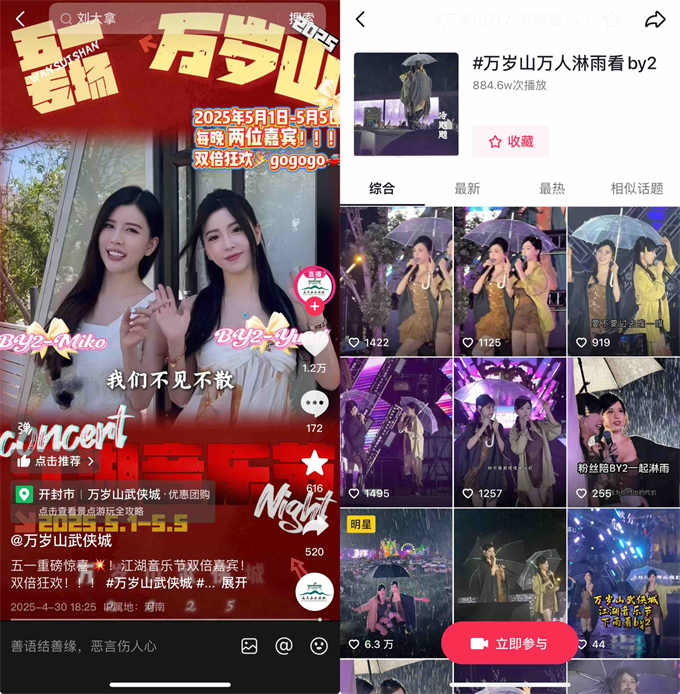Switch to the 最热 tab

[552, 188]
